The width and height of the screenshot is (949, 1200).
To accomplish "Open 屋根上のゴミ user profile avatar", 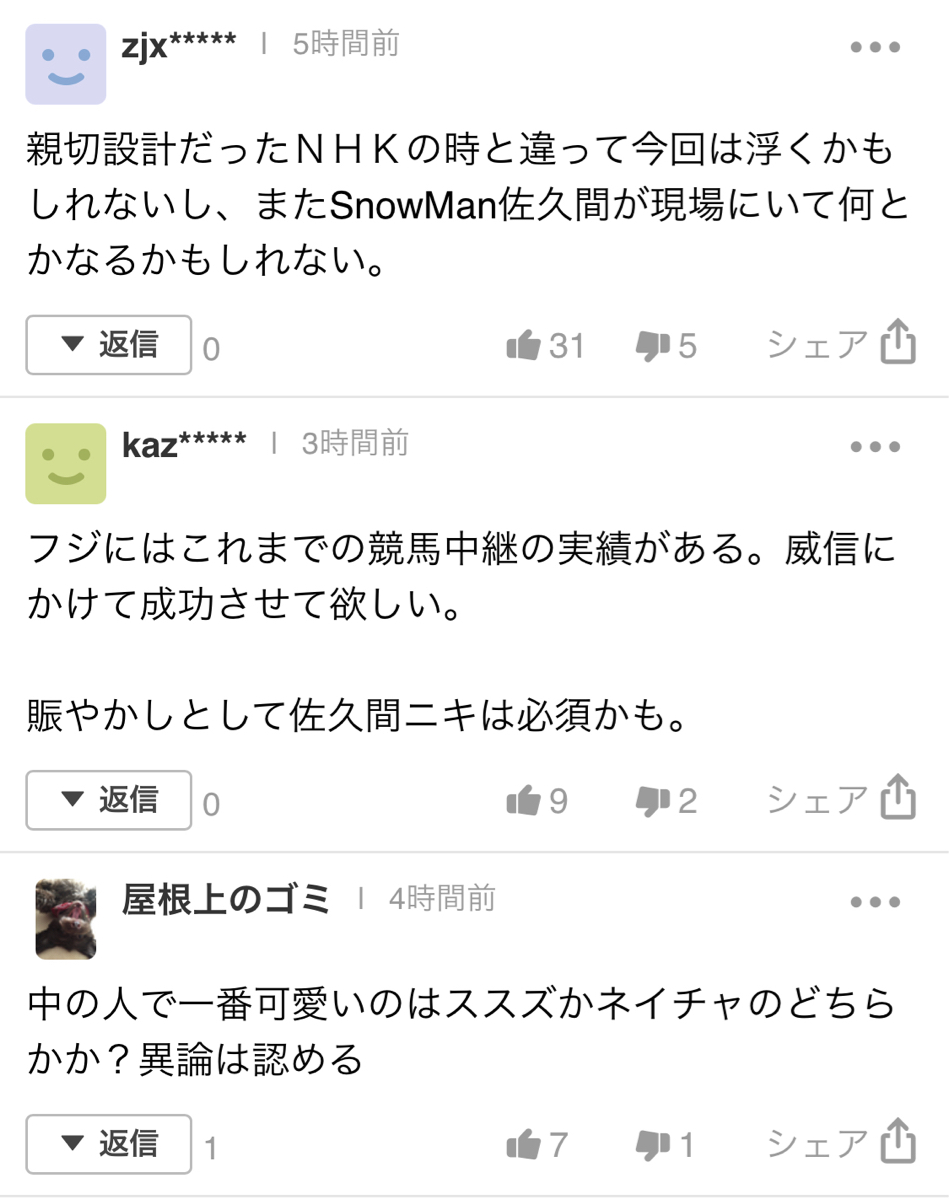I will click(66, 919).
